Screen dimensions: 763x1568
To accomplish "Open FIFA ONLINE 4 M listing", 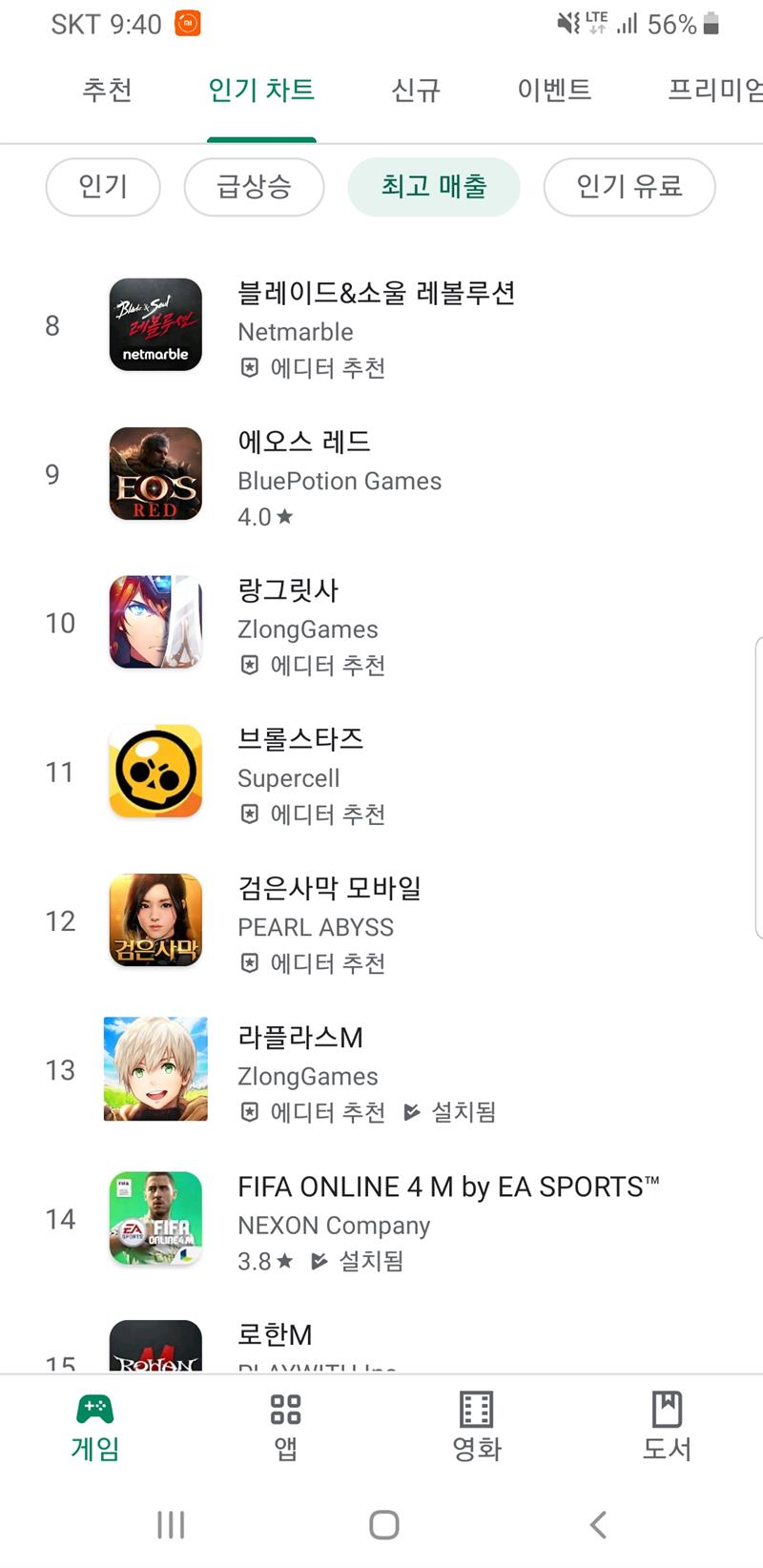I will [381, 1218].
